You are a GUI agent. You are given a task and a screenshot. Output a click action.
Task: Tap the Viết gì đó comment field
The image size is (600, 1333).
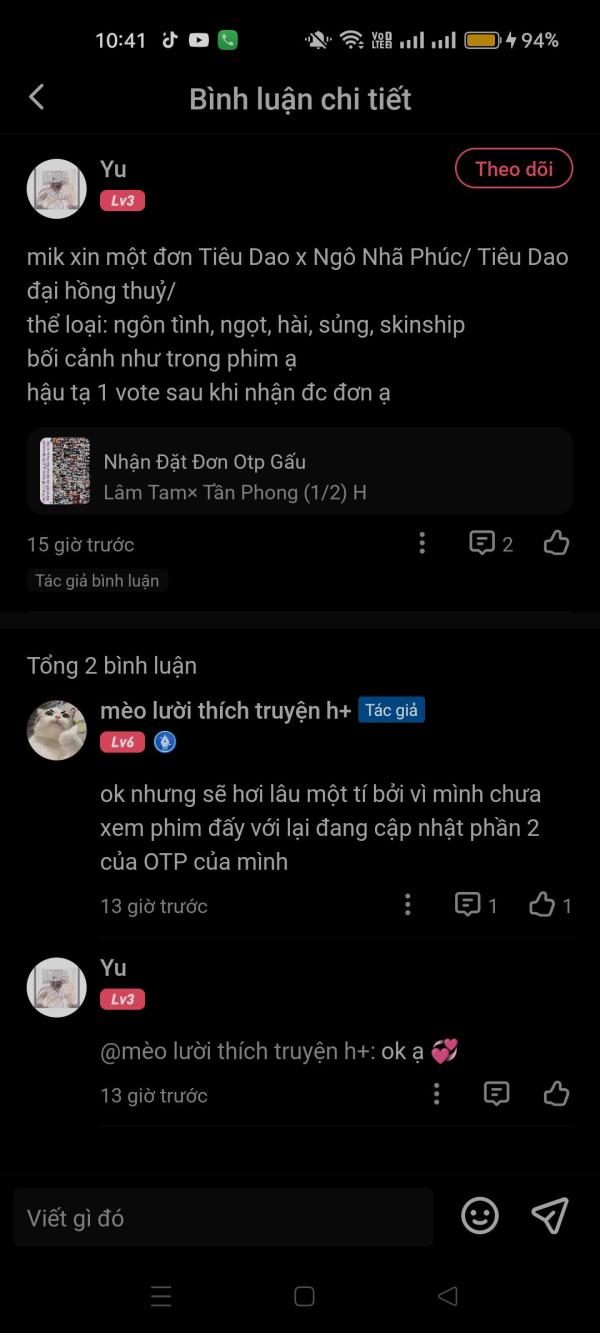point(223,1217)
